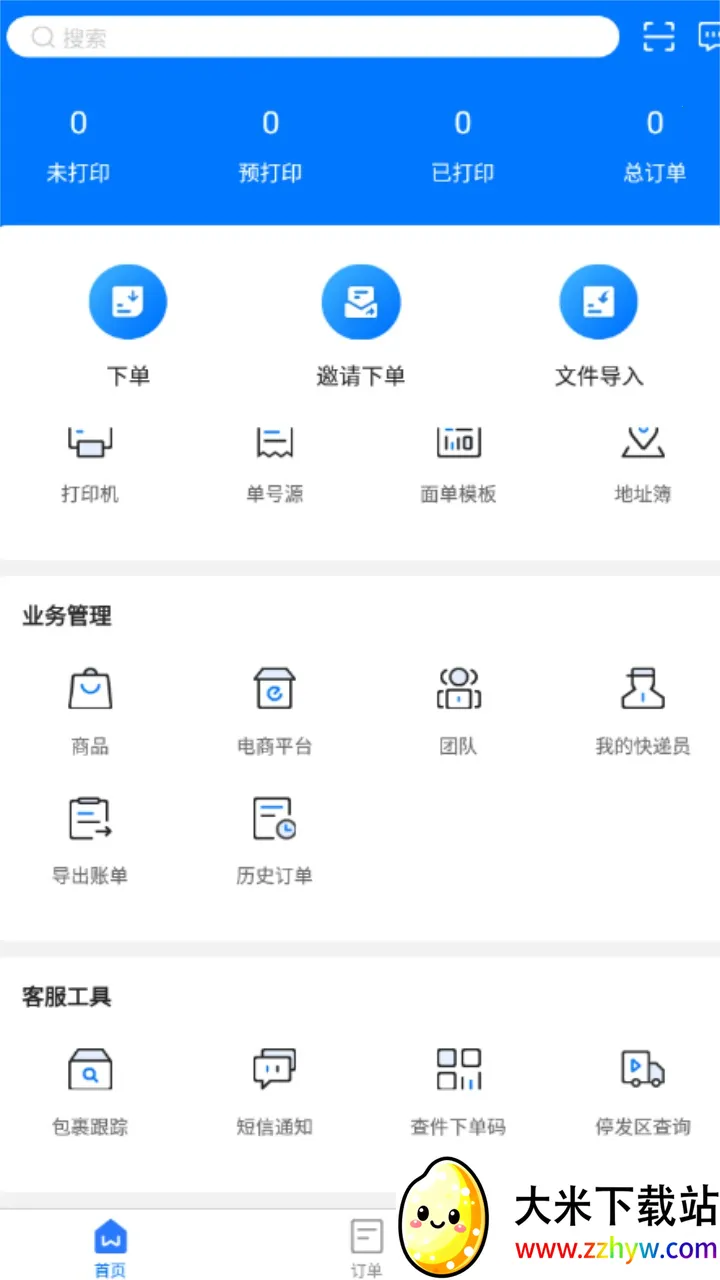720x1280 pixels.
Task: Open 电商平台 e-commerce platforms
Action: click(274, 708)
